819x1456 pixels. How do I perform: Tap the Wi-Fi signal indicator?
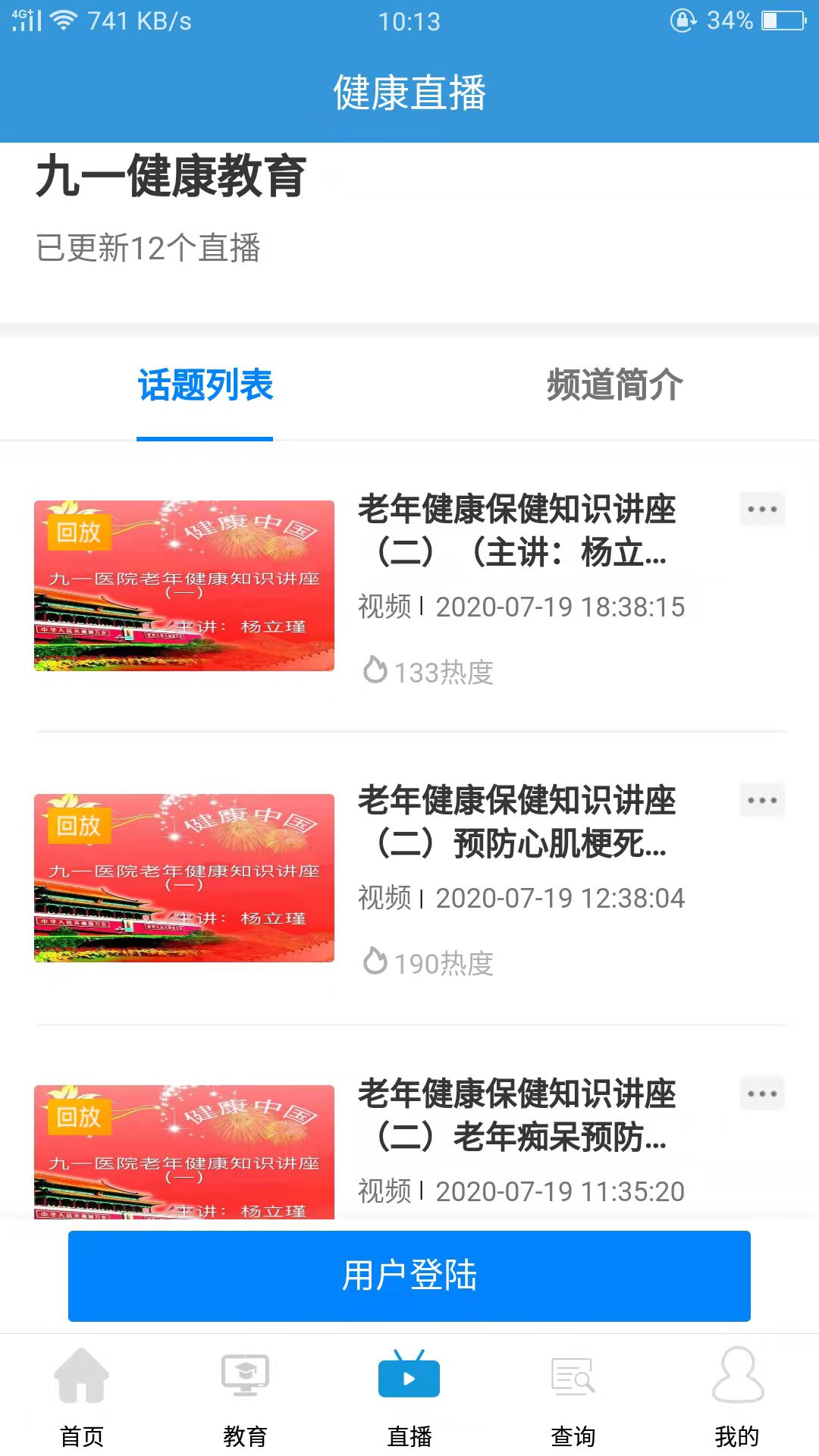coord(62,20)
